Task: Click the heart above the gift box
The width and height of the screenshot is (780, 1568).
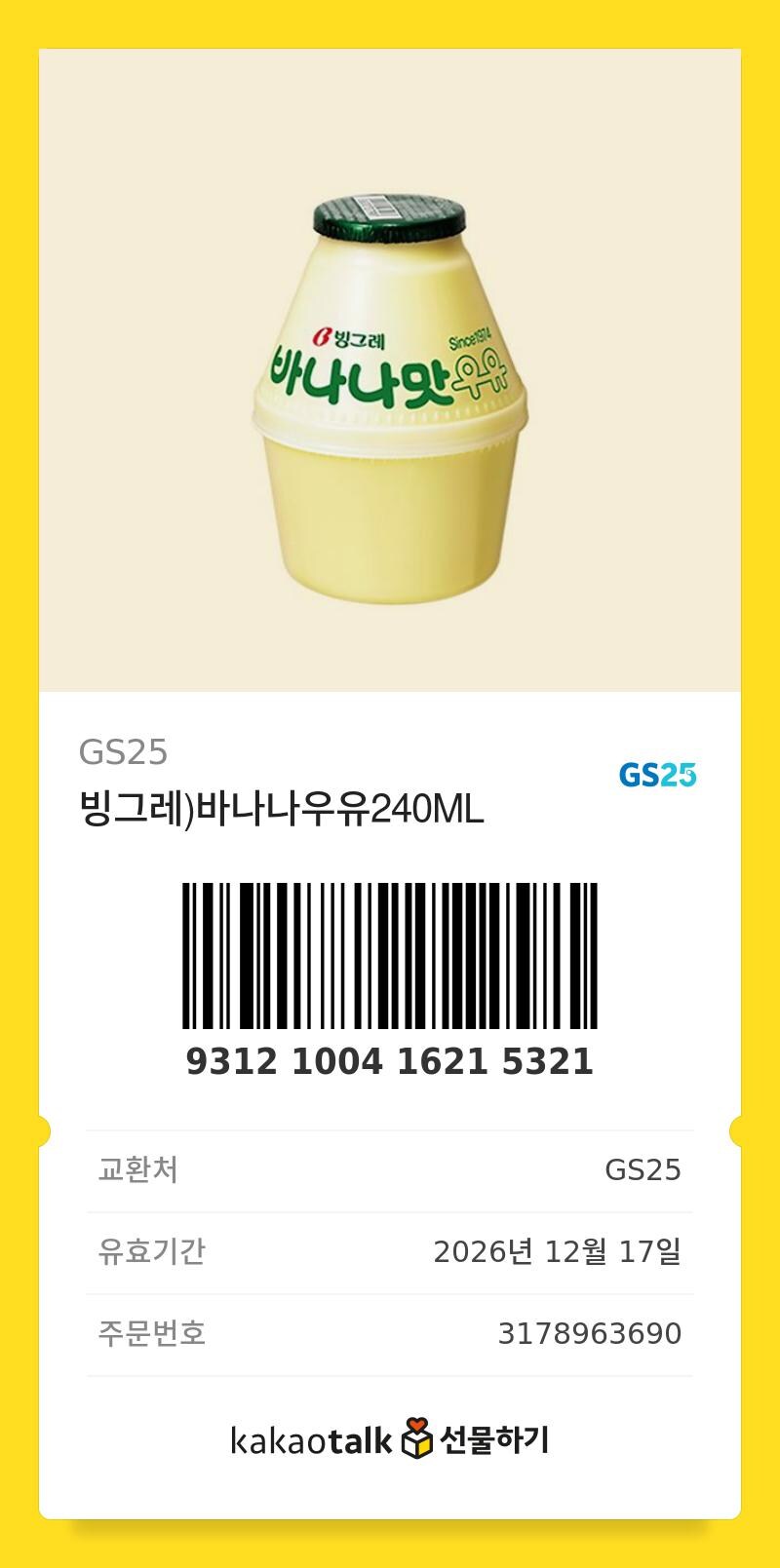Action: [415, 1425]
